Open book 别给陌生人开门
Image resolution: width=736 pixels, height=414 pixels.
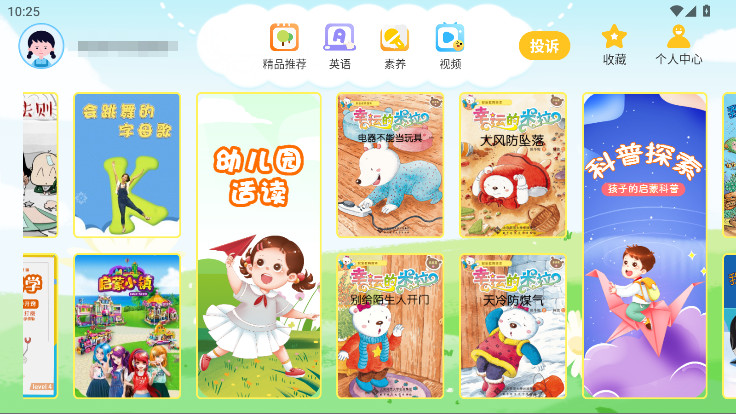pos(390,325)
